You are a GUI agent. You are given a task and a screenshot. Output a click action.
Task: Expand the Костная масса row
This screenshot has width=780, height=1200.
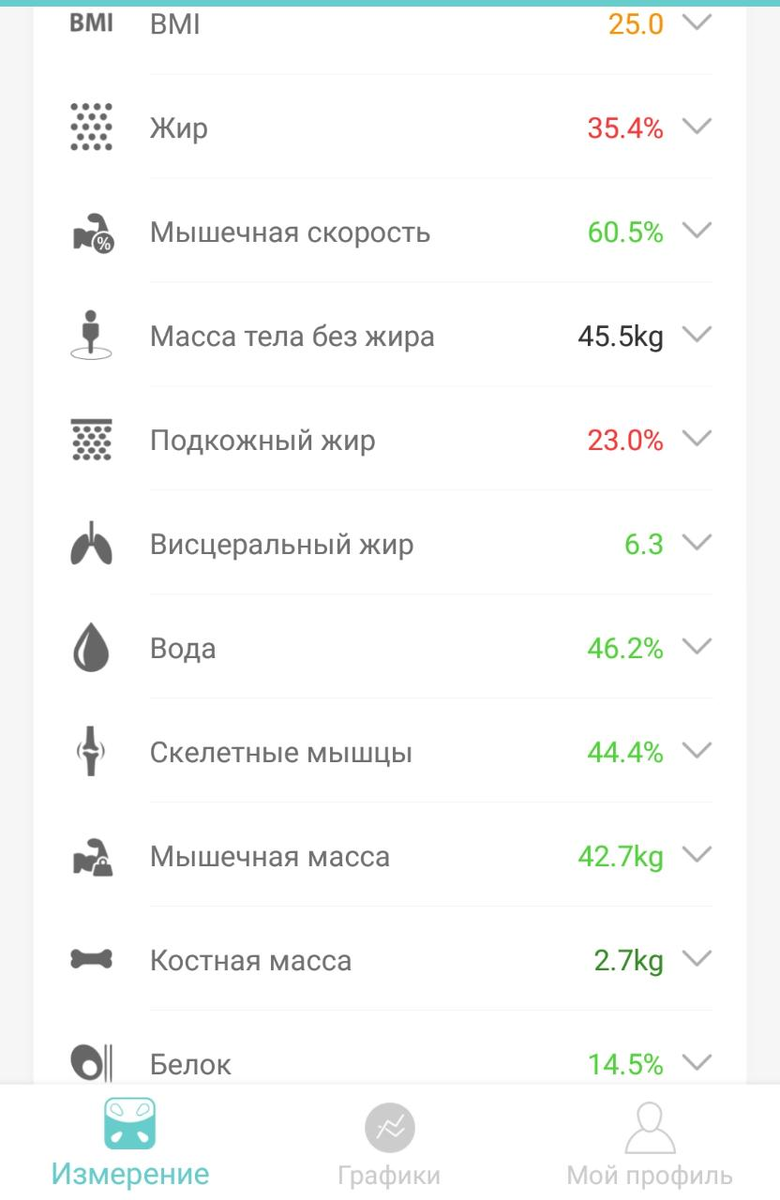coord(696,959)
